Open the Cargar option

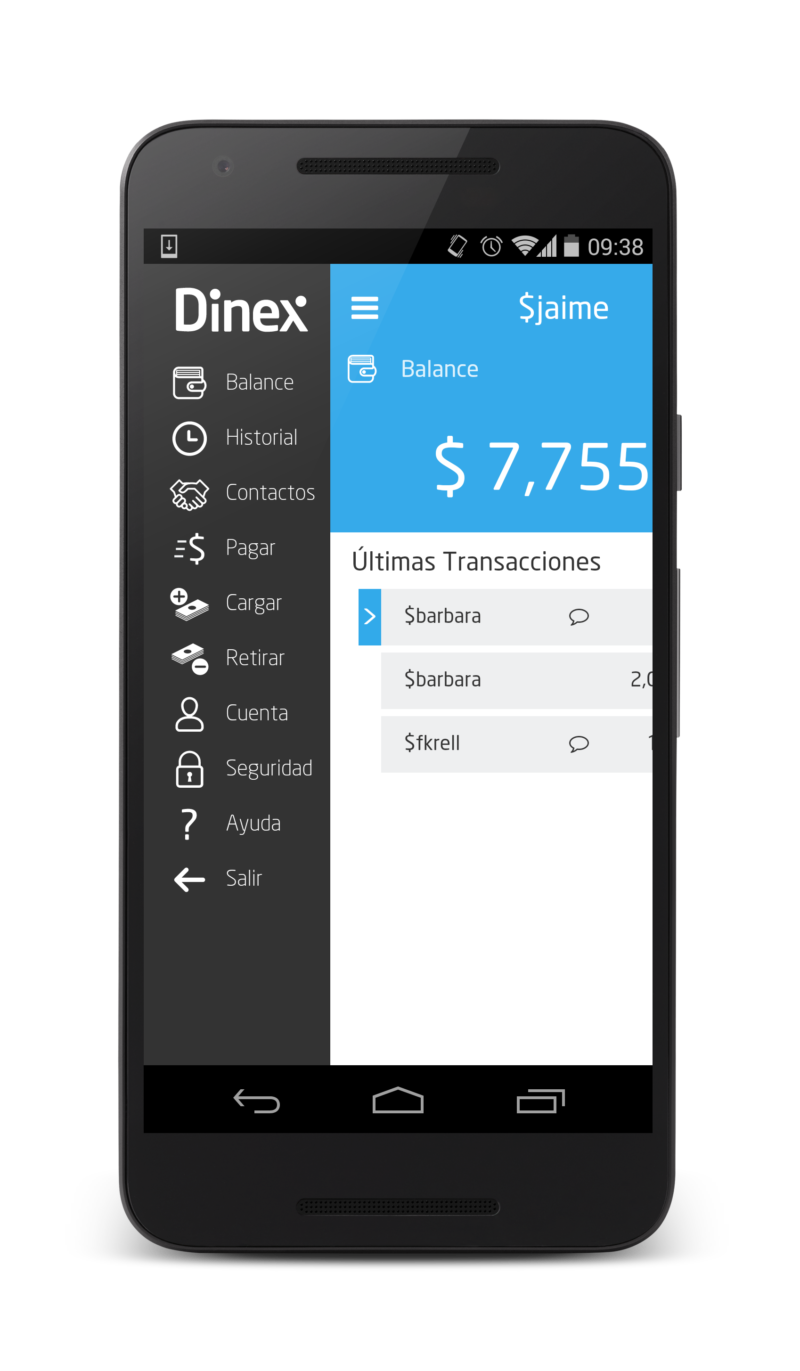tap(253, 603)
